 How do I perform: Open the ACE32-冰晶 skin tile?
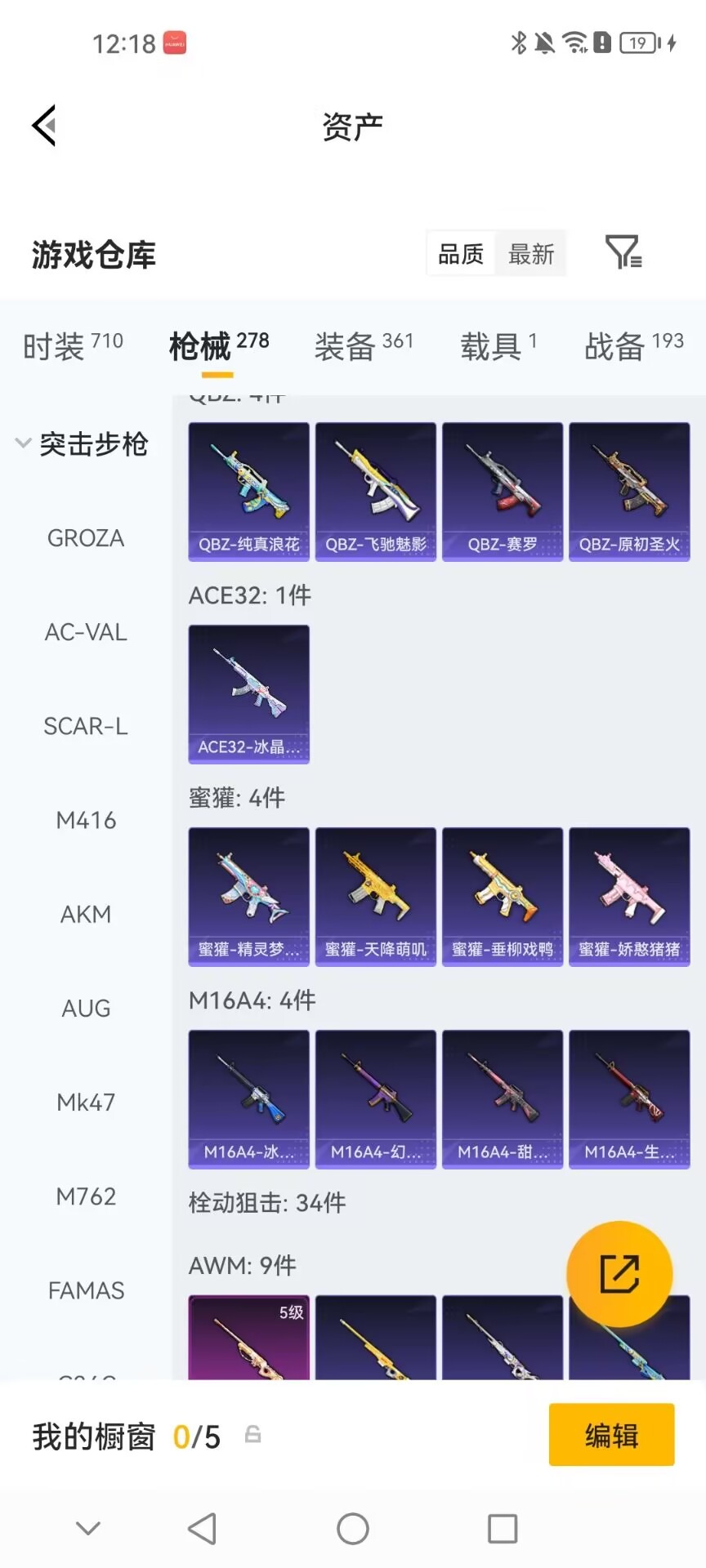pos(249,694)
